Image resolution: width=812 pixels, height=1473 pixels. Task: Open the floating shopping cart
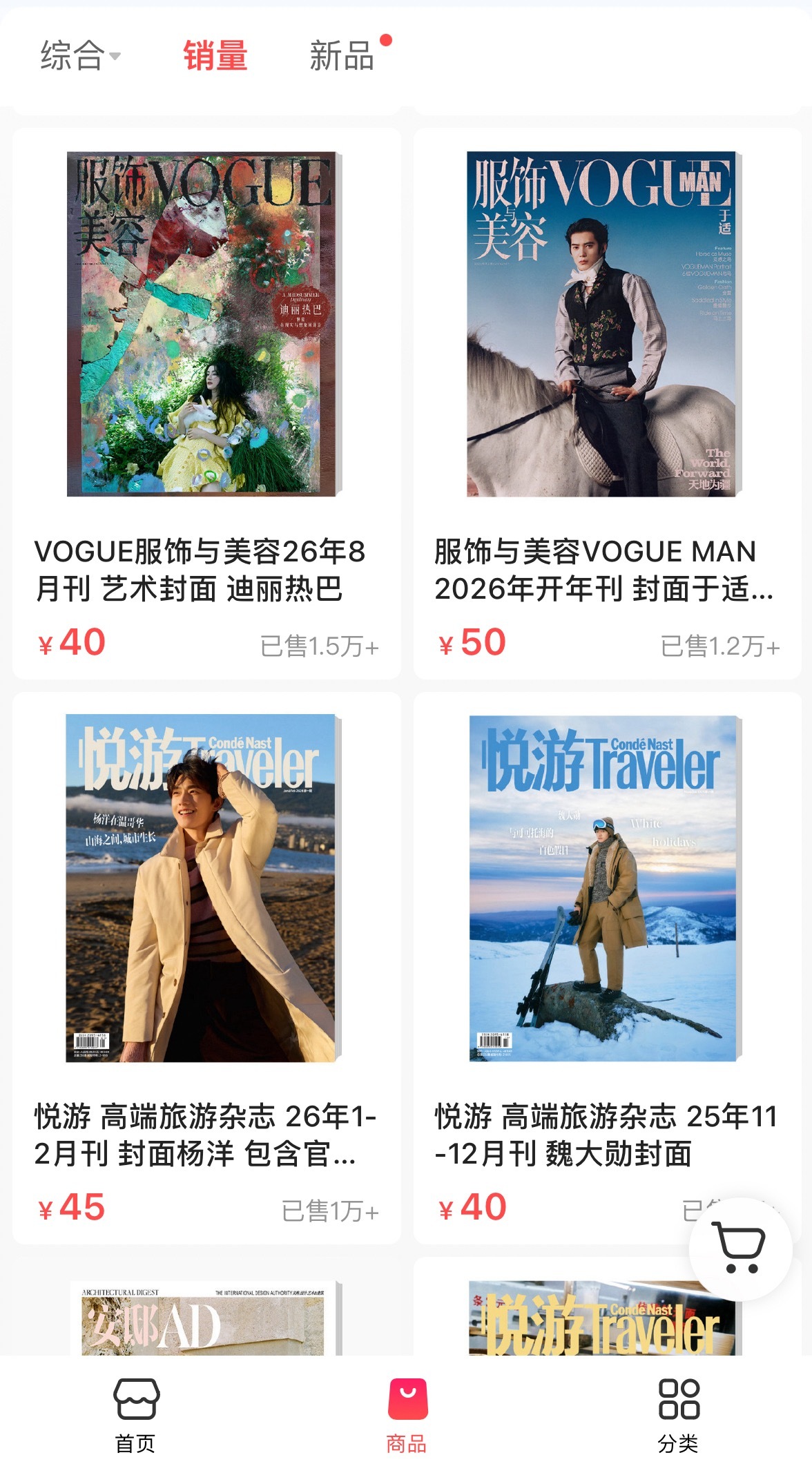(741, 1249)
